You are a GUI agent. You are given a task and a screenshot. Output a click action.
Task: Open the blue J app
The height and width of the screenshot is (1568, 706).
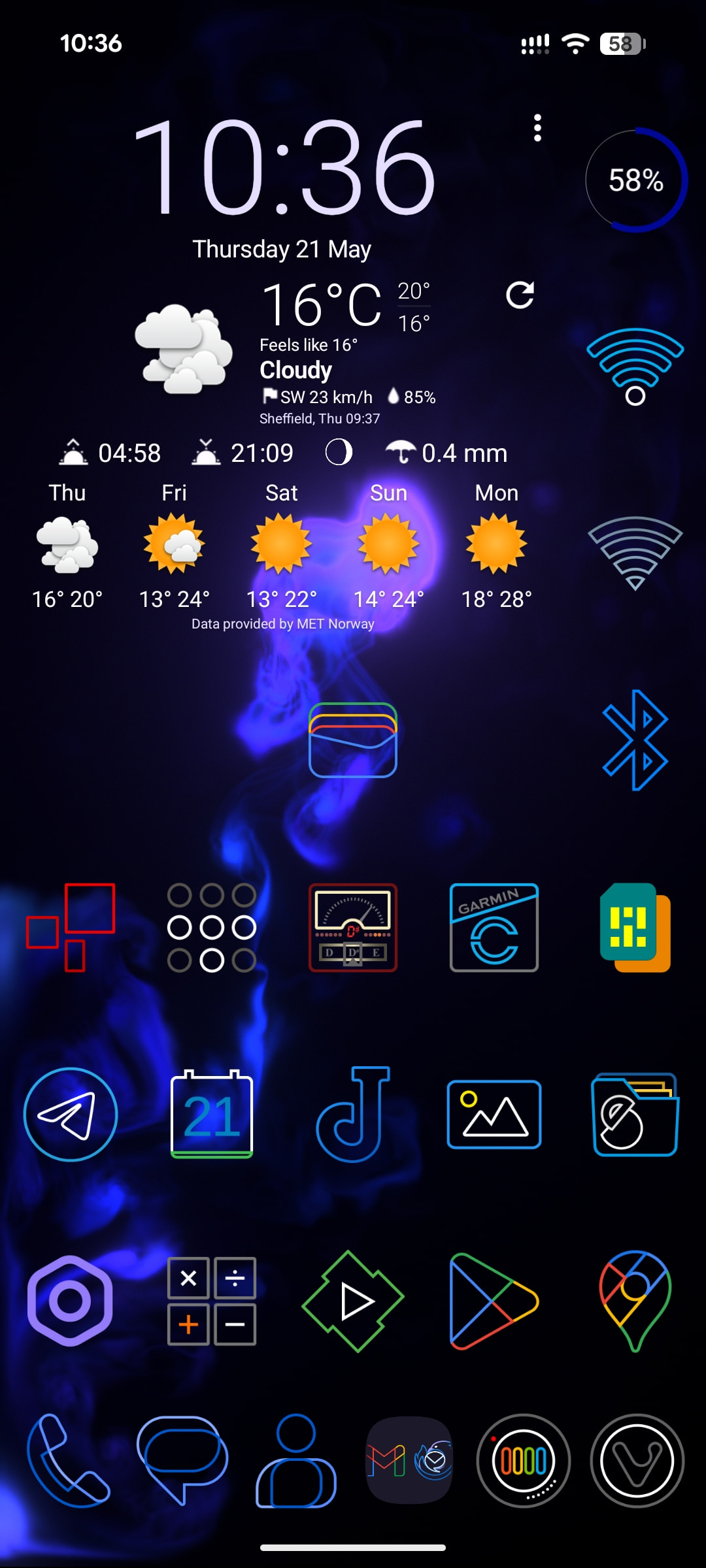pyautogui.click(x=353, y=1115)
